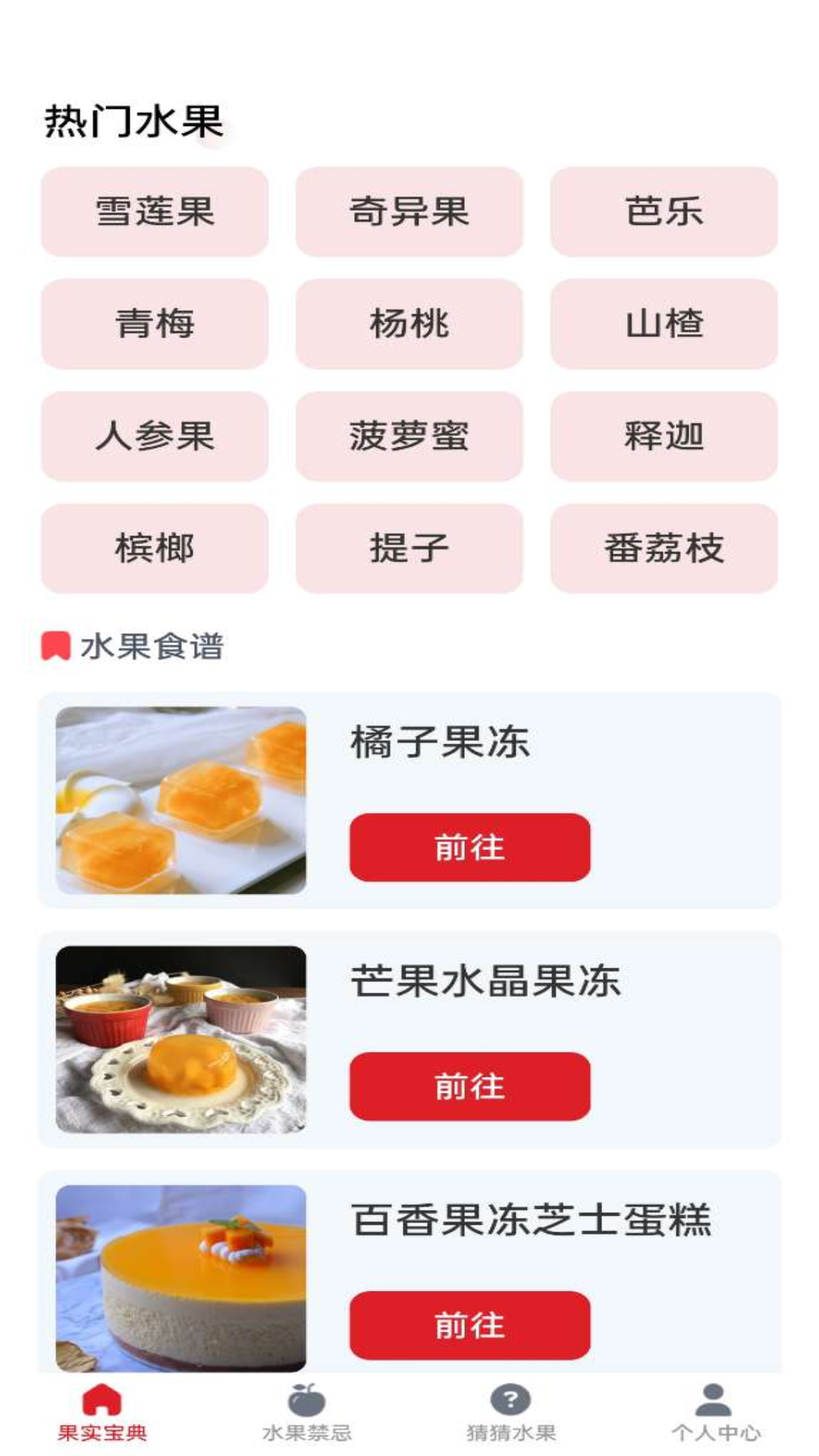The height and width of the screenshot is (1456, 819).
Task: Tap the 人参果 category
Action: tap(155, 435)
